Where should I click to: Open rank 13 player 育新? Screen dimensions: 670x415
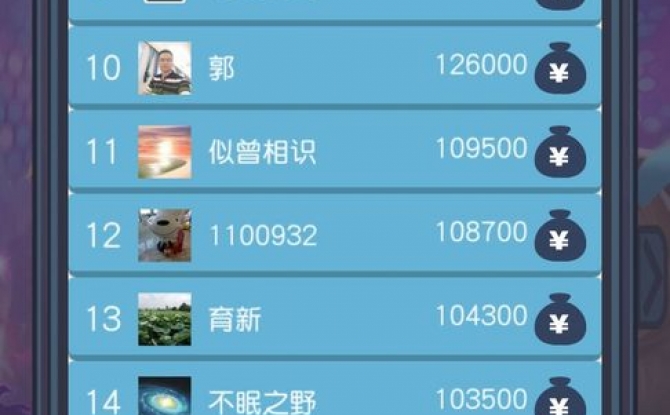(x=334, y=319)
